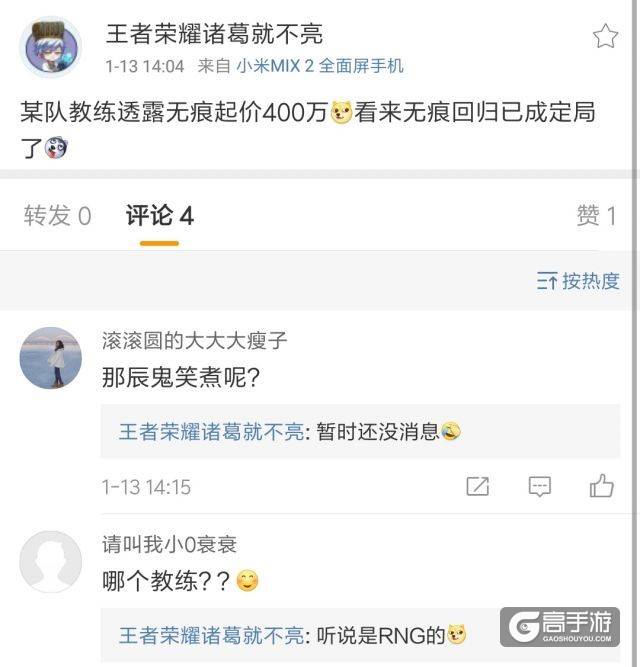Open the 小米MIX 2 全面屏手机 source link
Viewport: 640px width, 667px height.
coord(320,66)
